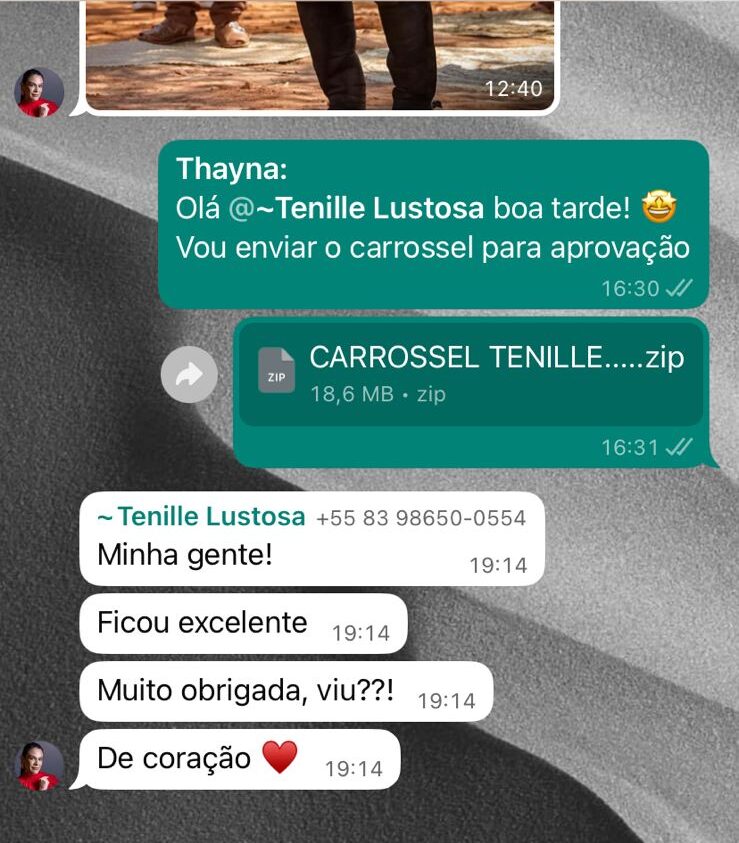Open the photo sent at 12:40

tap(320, 50)
